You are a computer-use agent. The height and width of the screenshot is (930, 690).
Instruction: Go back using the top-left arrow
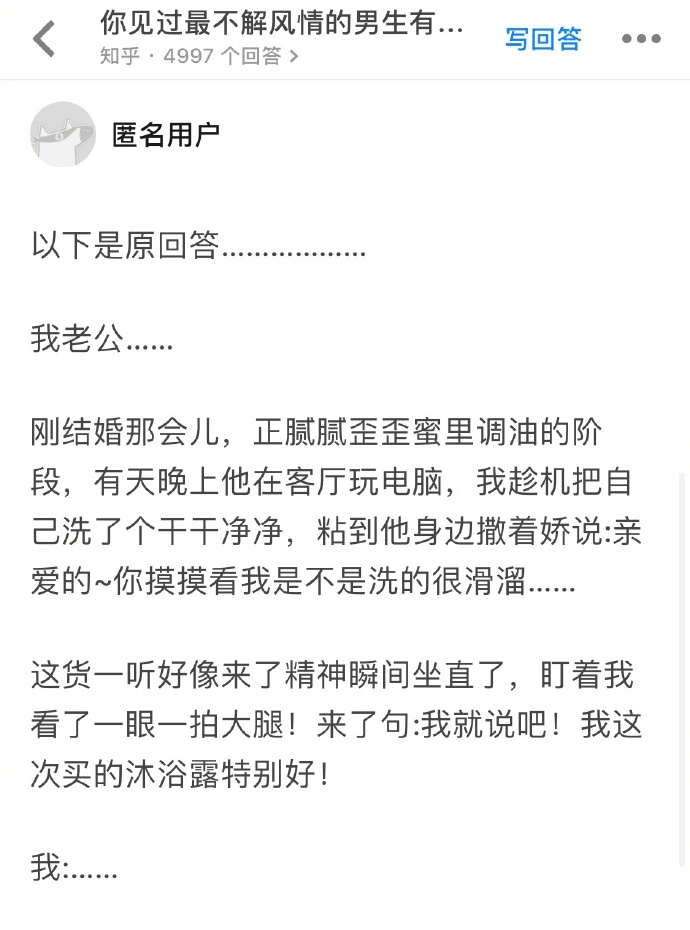pyautogui.click(x=43, y=39)
